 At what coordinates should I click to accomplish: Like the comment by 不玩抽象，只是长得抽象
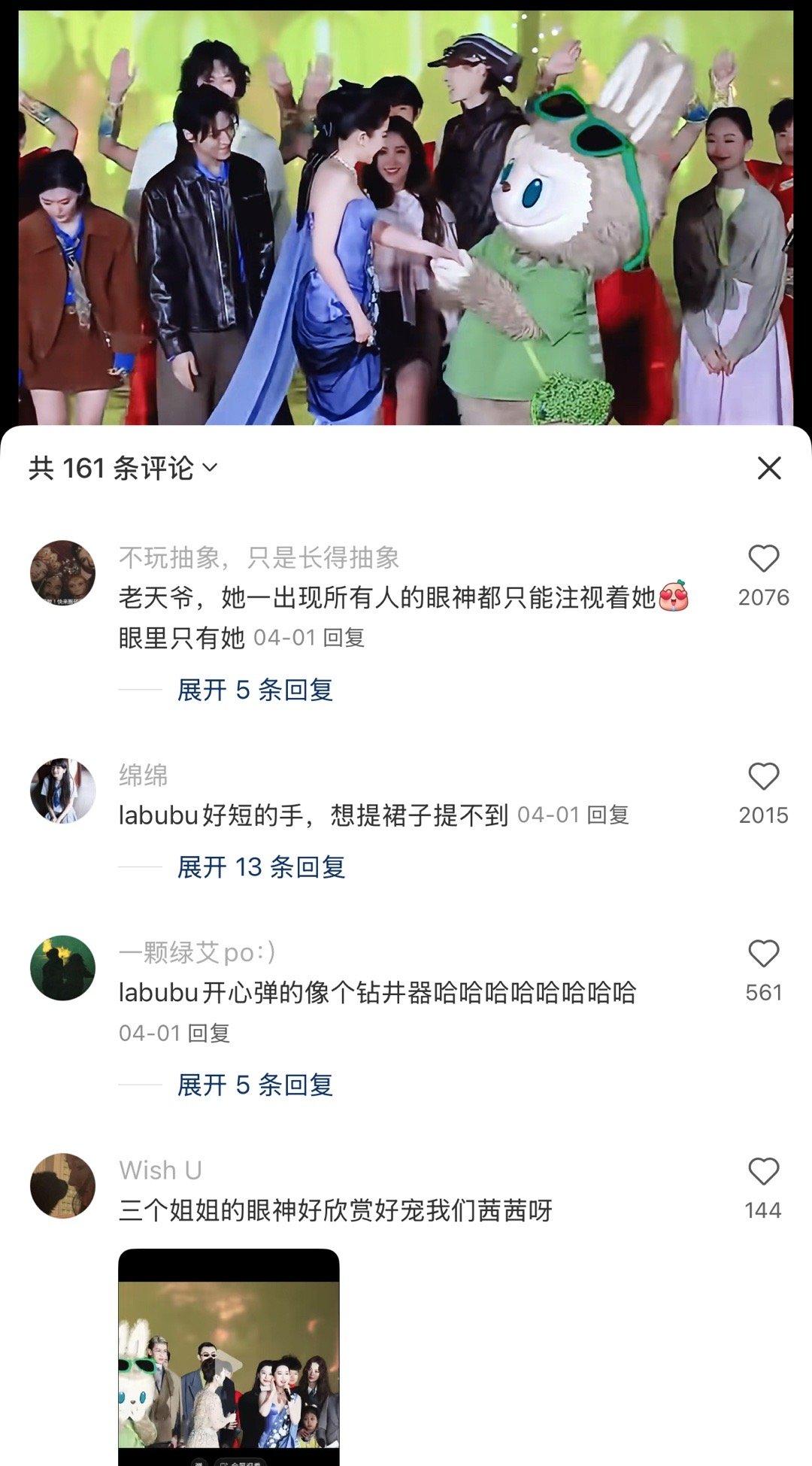pyautogui.click(x=763, y=559)
